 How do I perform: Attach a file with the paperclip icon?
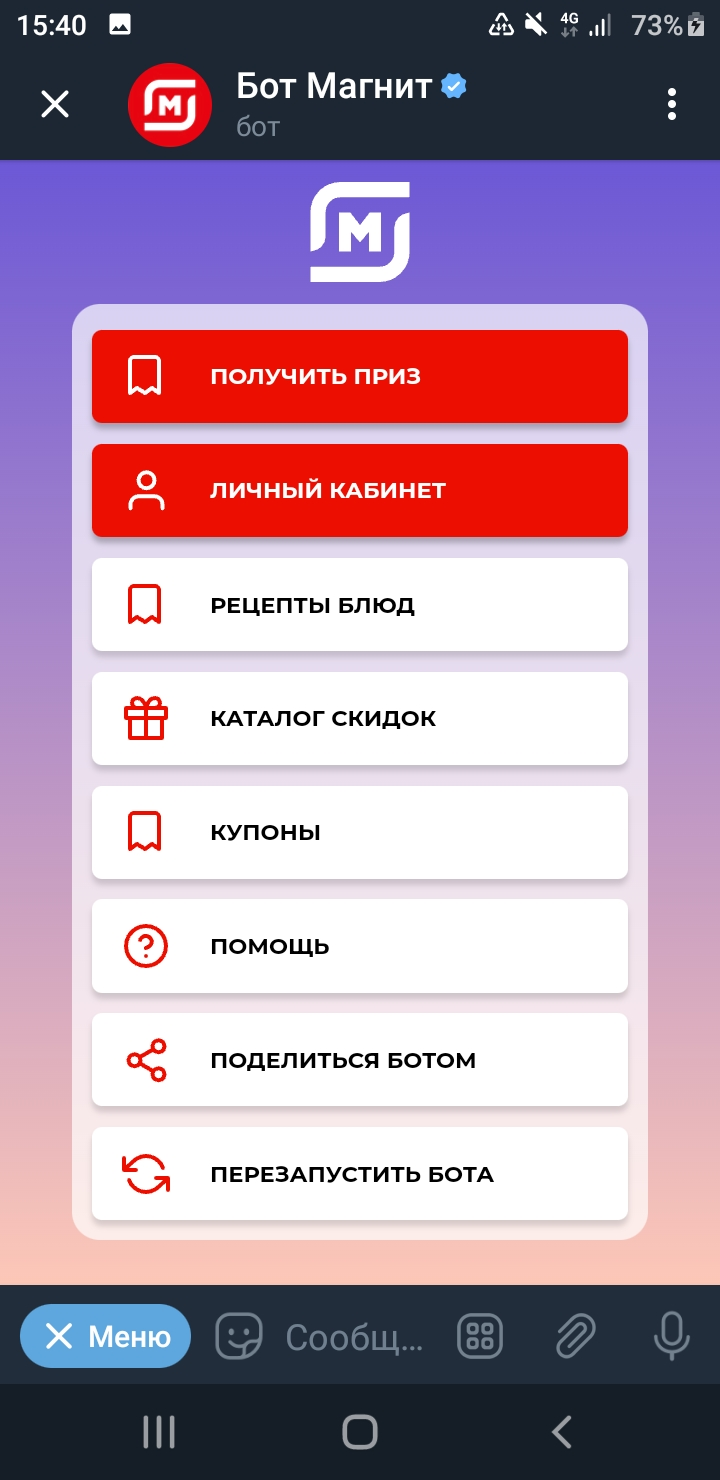[x=576, y=1336]
